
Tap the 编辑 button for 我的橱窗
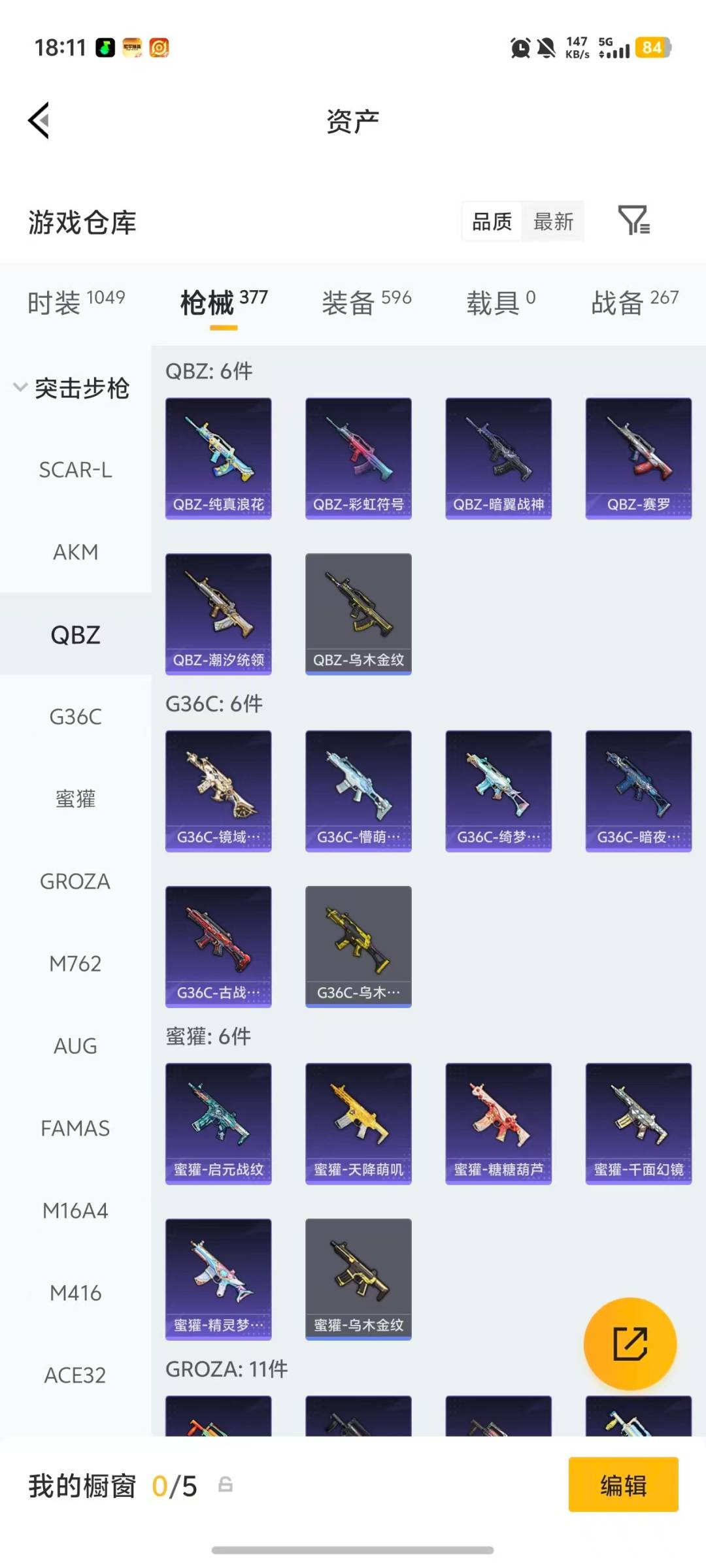623,1485
